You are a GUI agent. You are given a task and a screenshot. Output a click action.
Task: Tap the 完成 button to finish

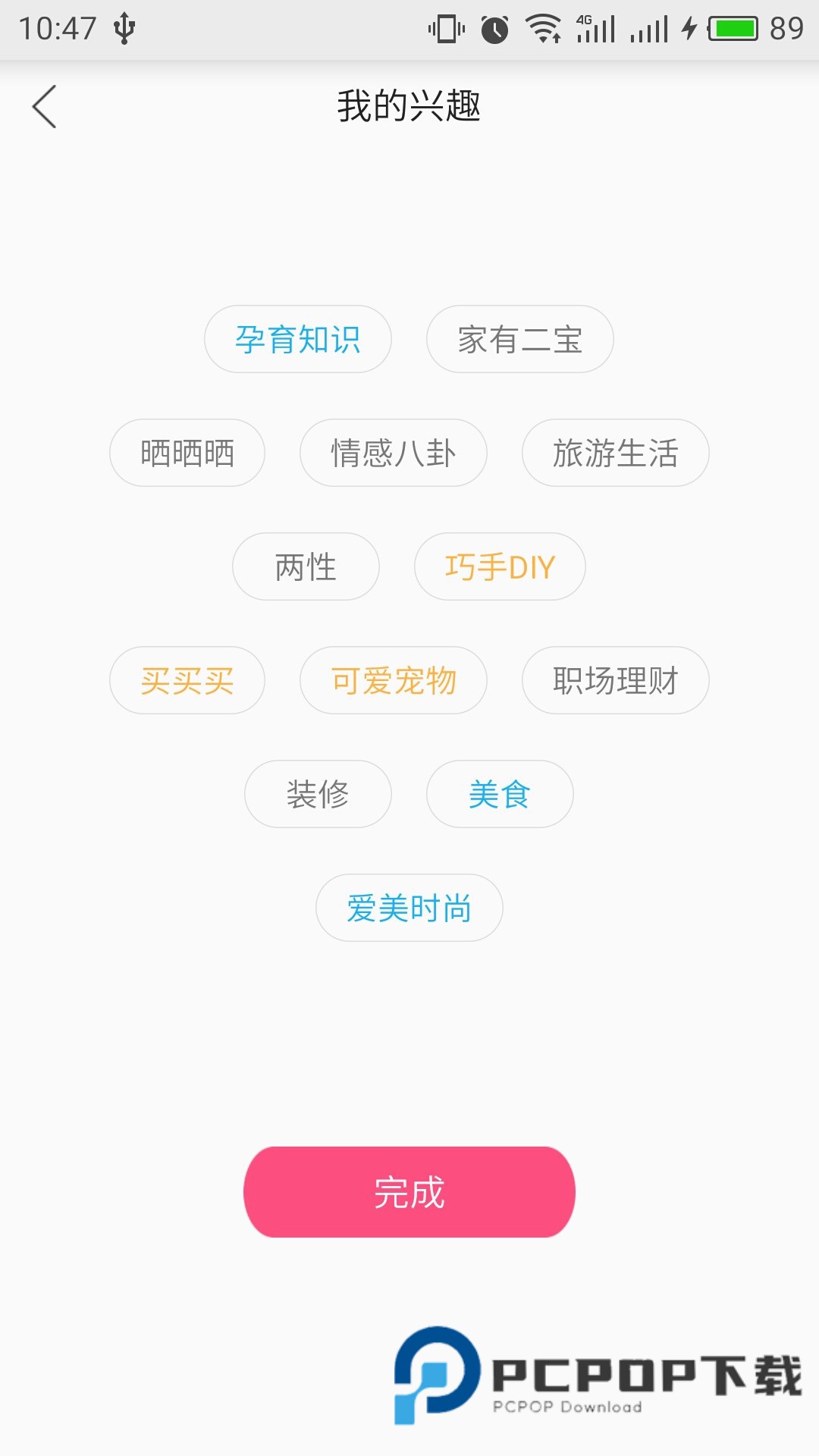[408, 1192]
